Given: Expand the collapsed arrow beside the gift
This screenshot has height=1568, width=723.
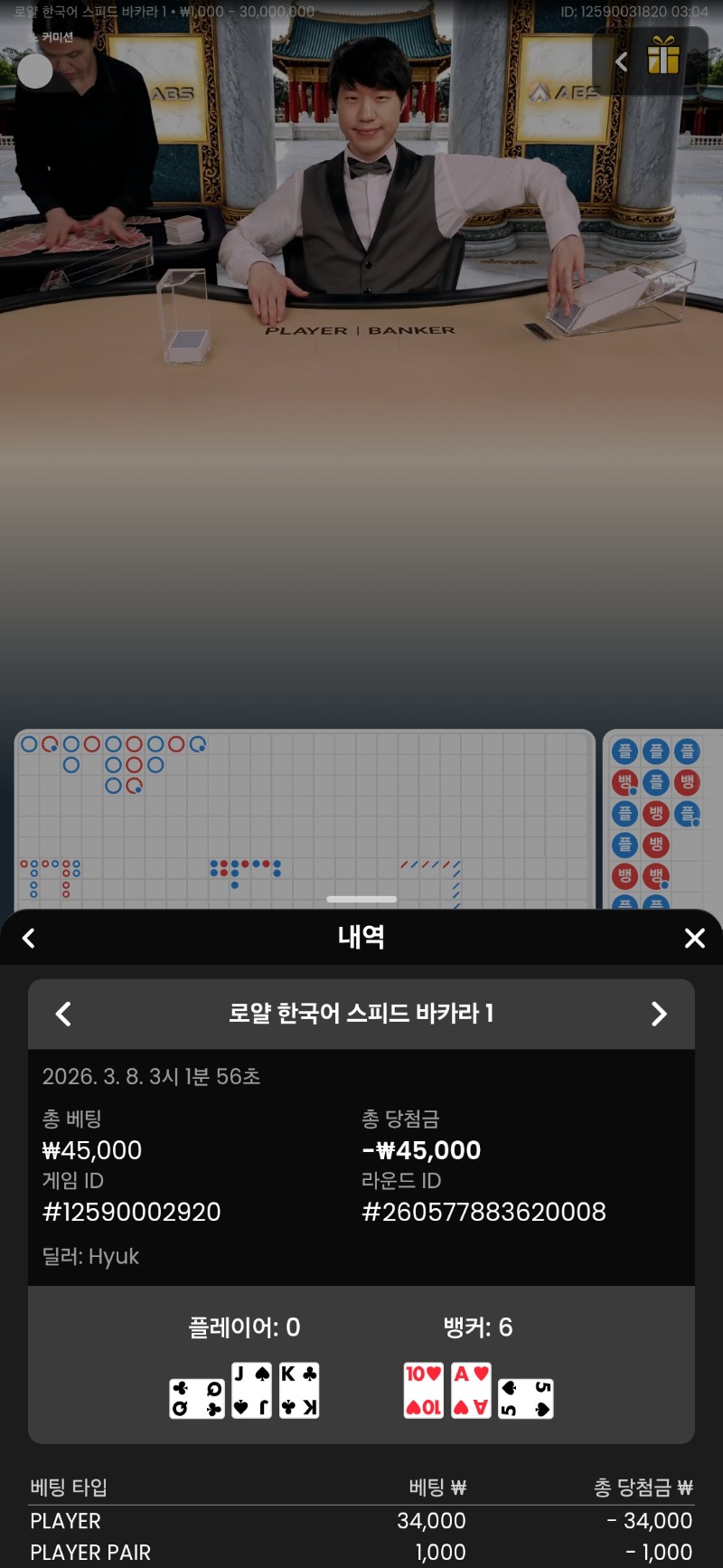Looking at the screenshot, I should click(621, 61).
